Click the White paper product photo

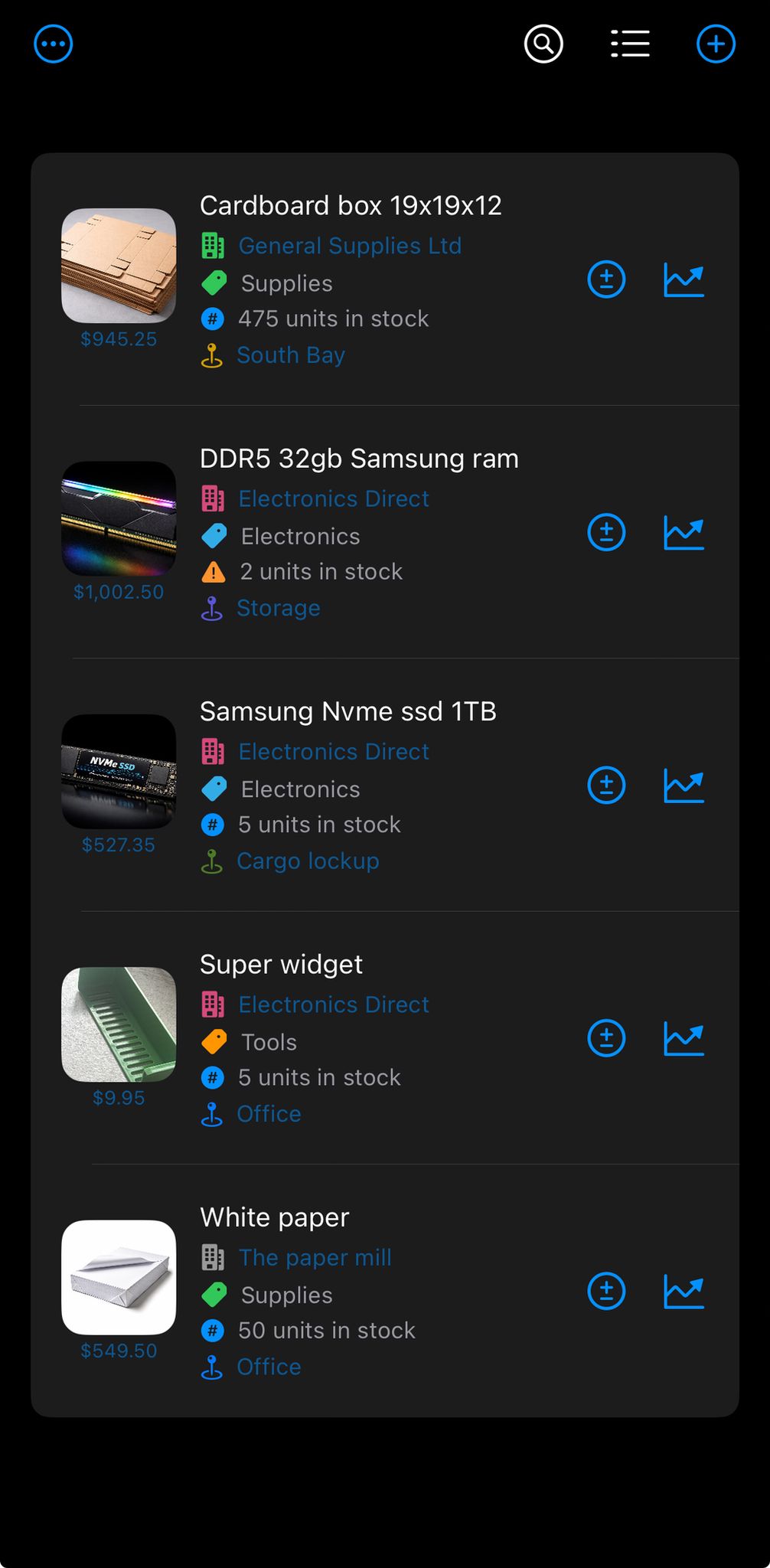click(119, 1276)
